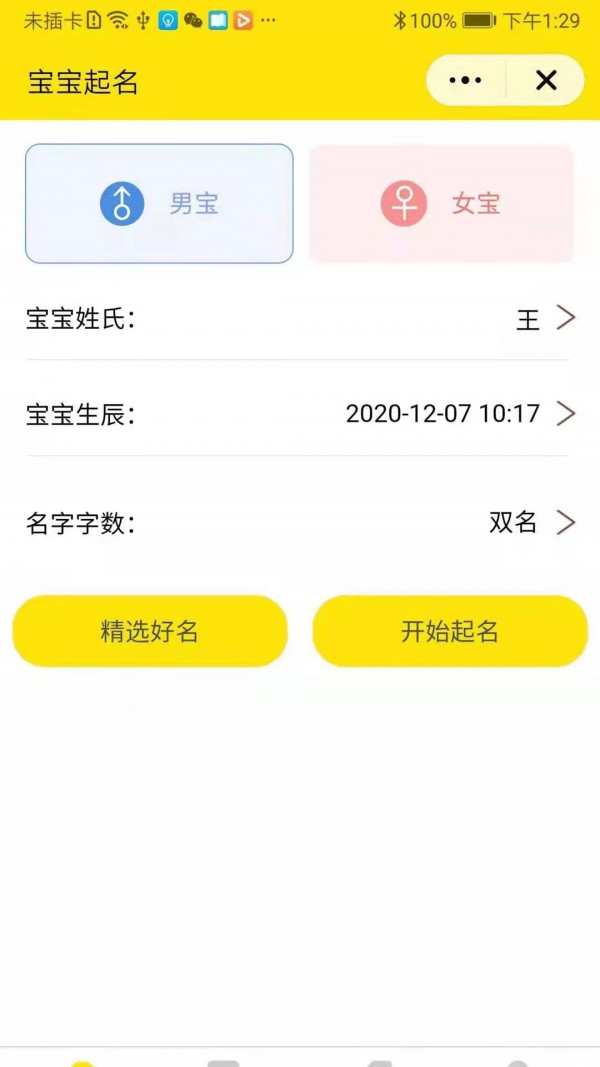The image size is (600, 1067).
Task: Open the mini program overflow menu
Action: (x=466, y=81)
